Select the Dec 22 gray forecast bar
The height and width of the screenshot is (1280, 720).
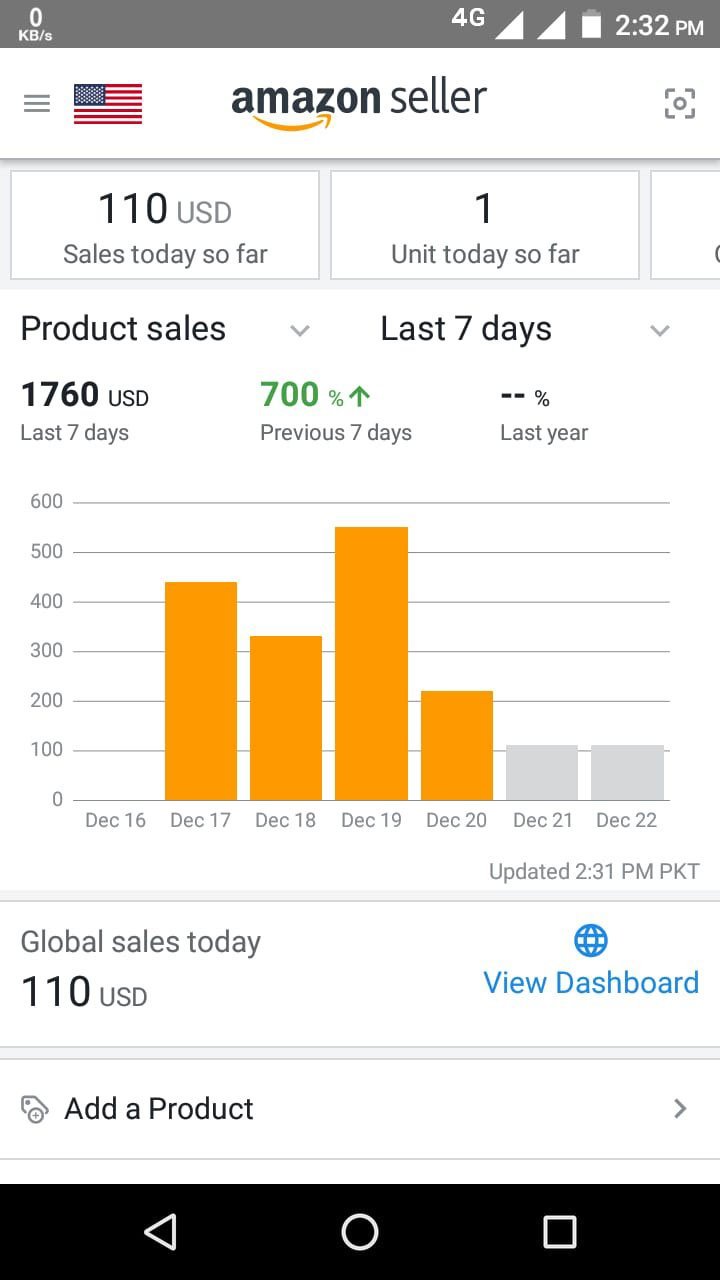[627, 770]
